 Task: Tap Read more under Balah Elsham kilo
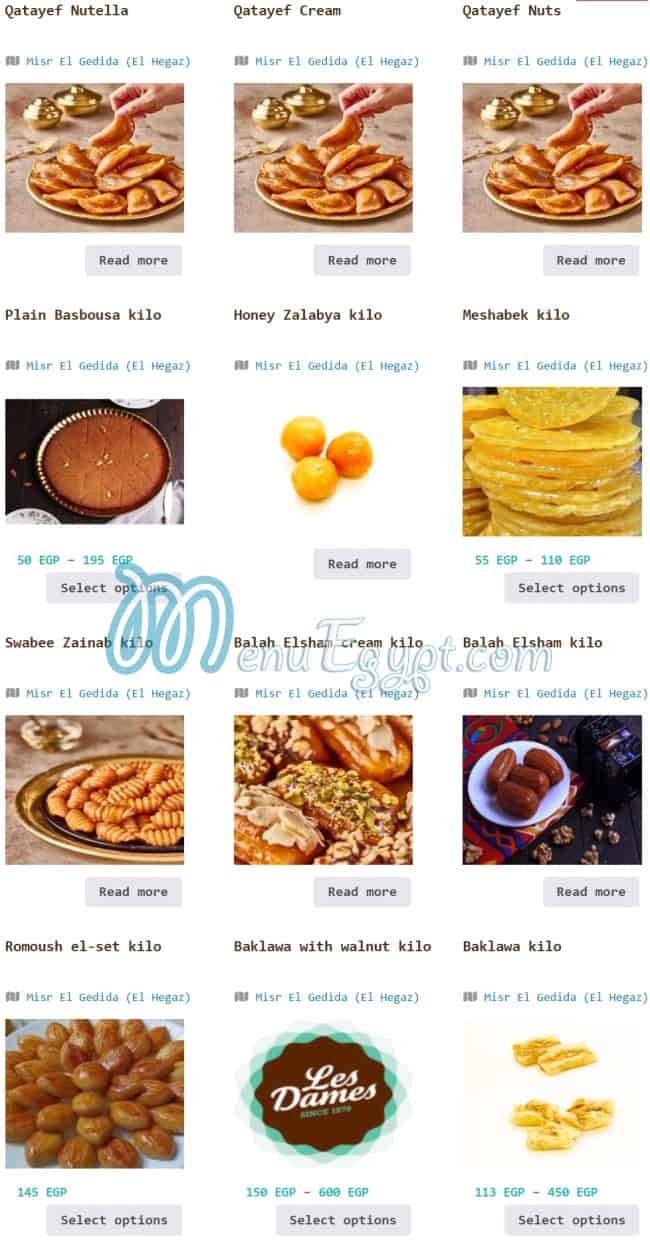click(x=591, y=892)
